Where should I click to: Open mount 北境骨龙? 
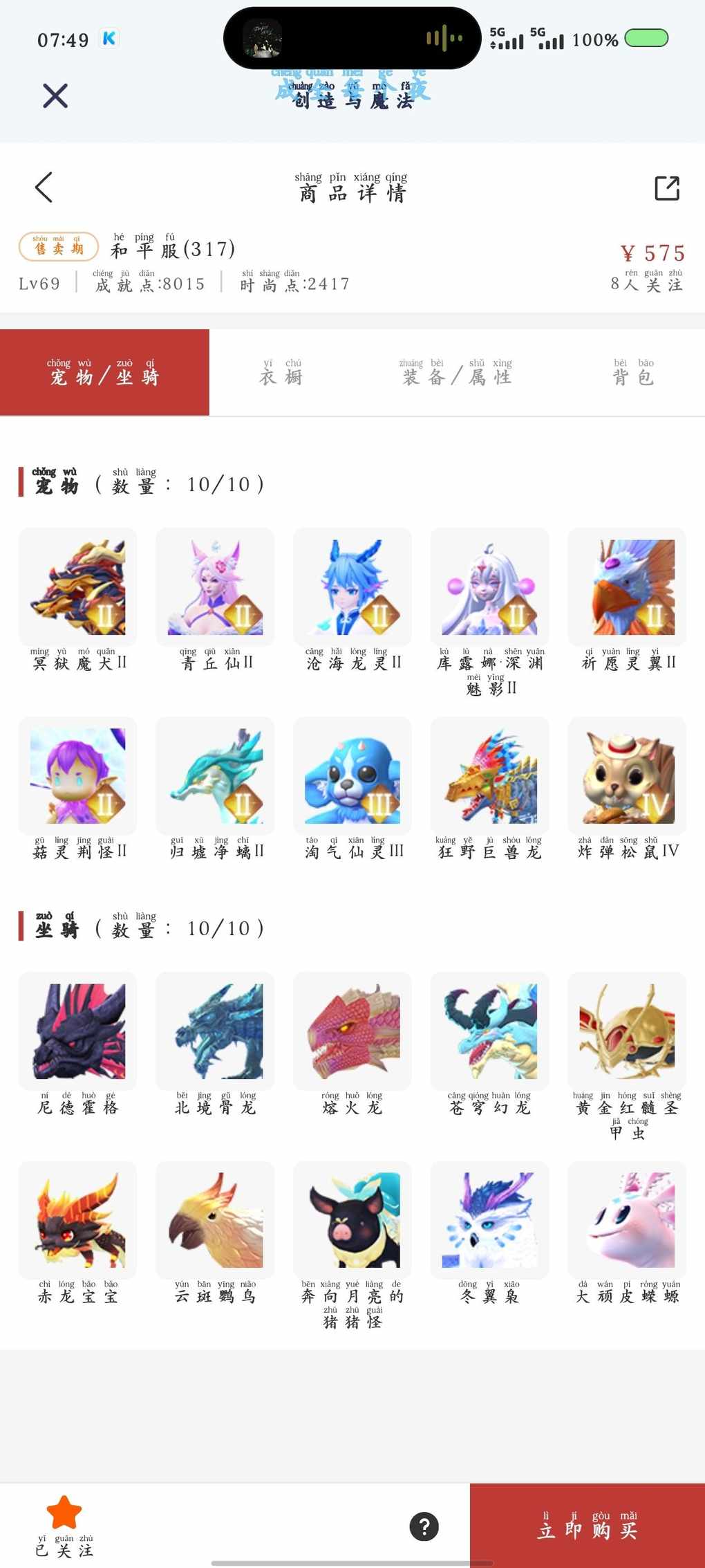point(215,1031)
